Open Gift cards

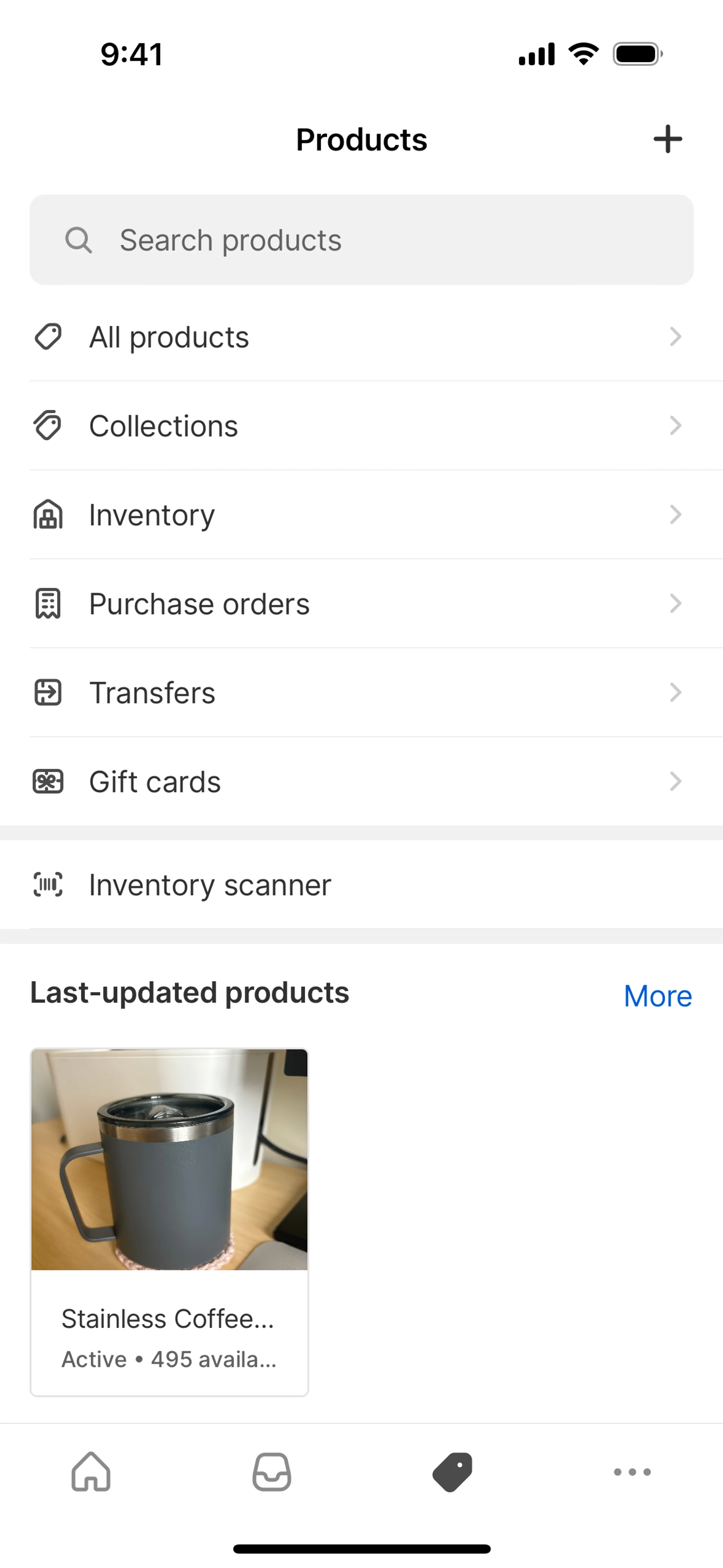click(x=361, y=781)
